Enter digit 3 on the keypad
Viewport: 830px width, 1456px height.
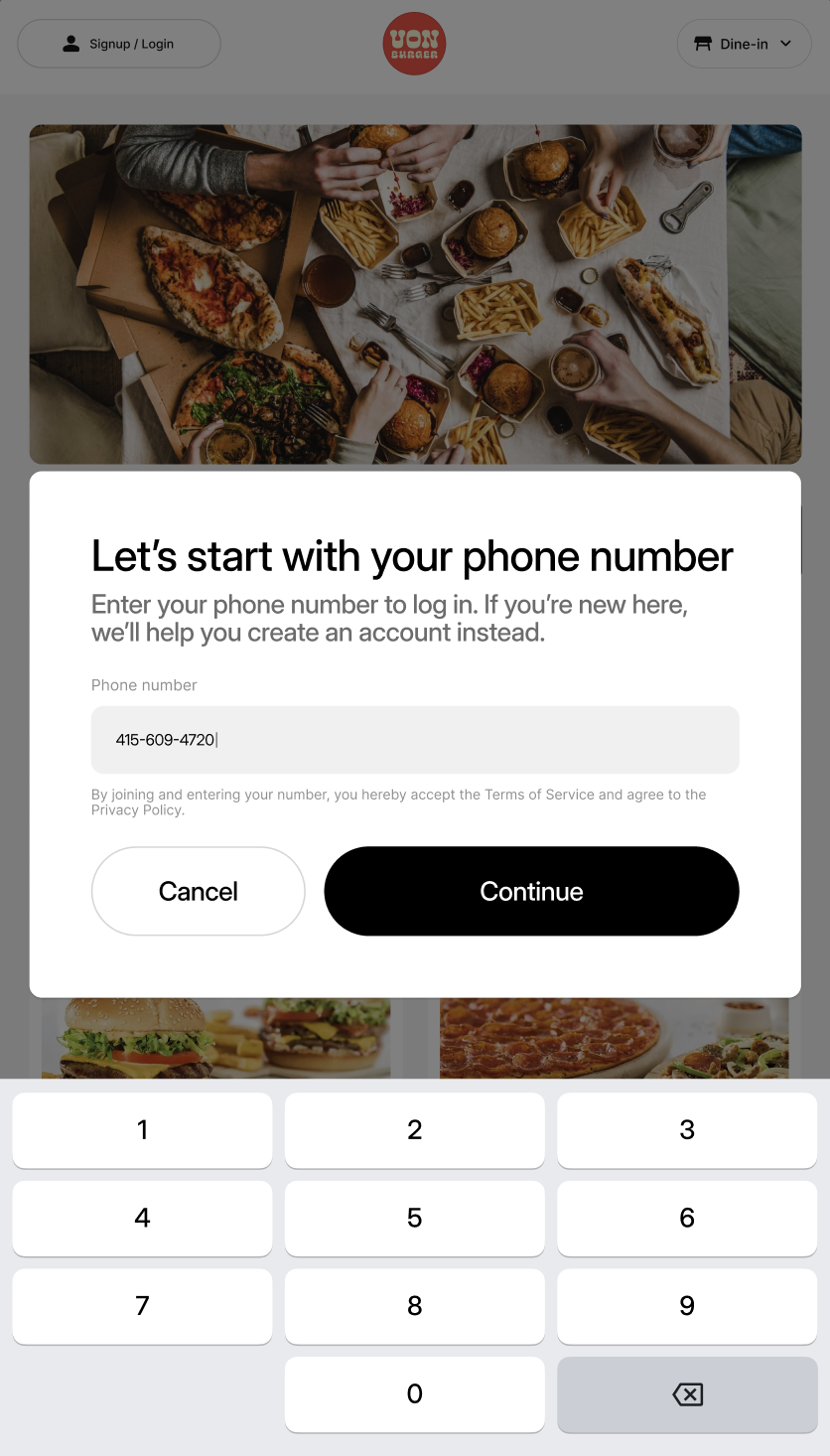click(x=687, y=1130)
